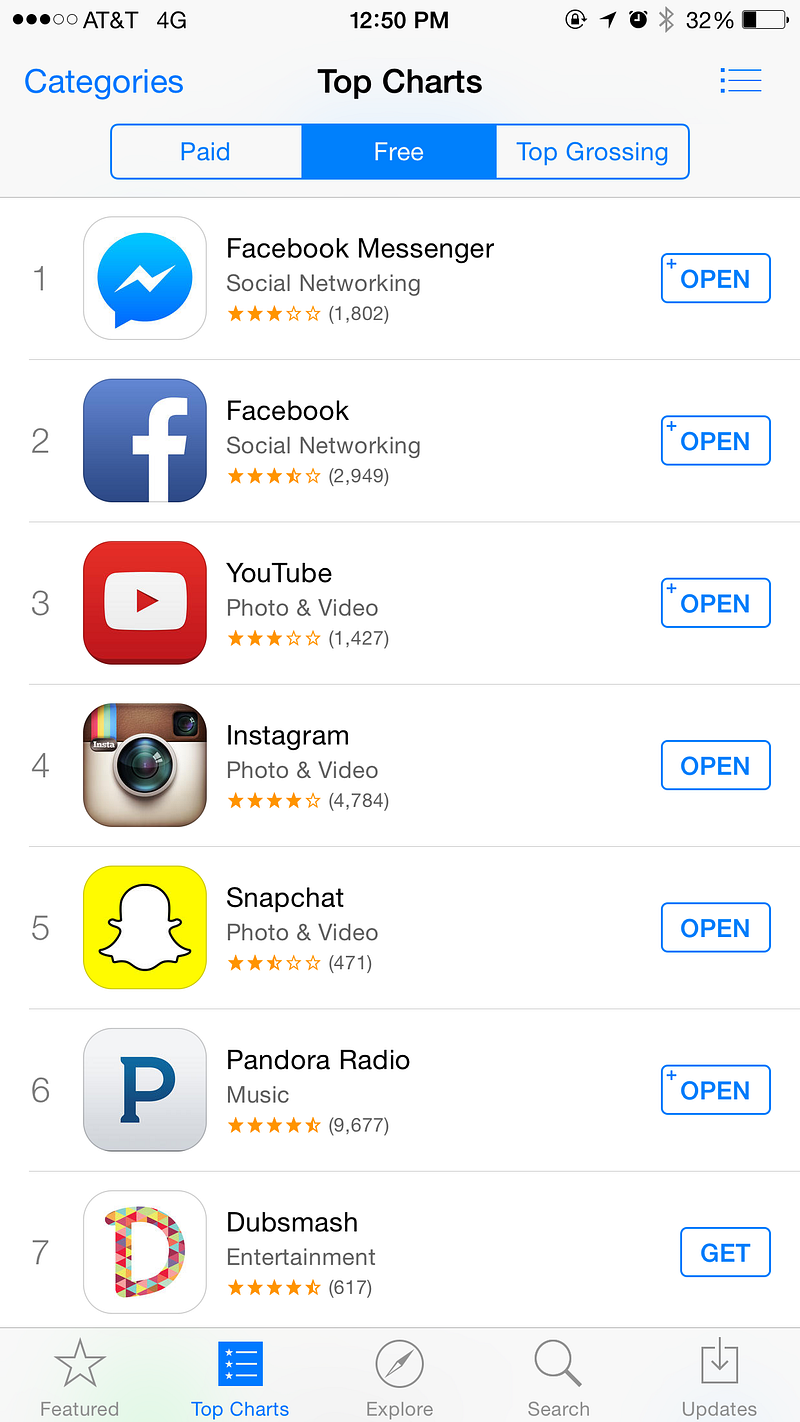
Task: Launch Snapchat via OPEN button
Action: click(x=715, y=928)
